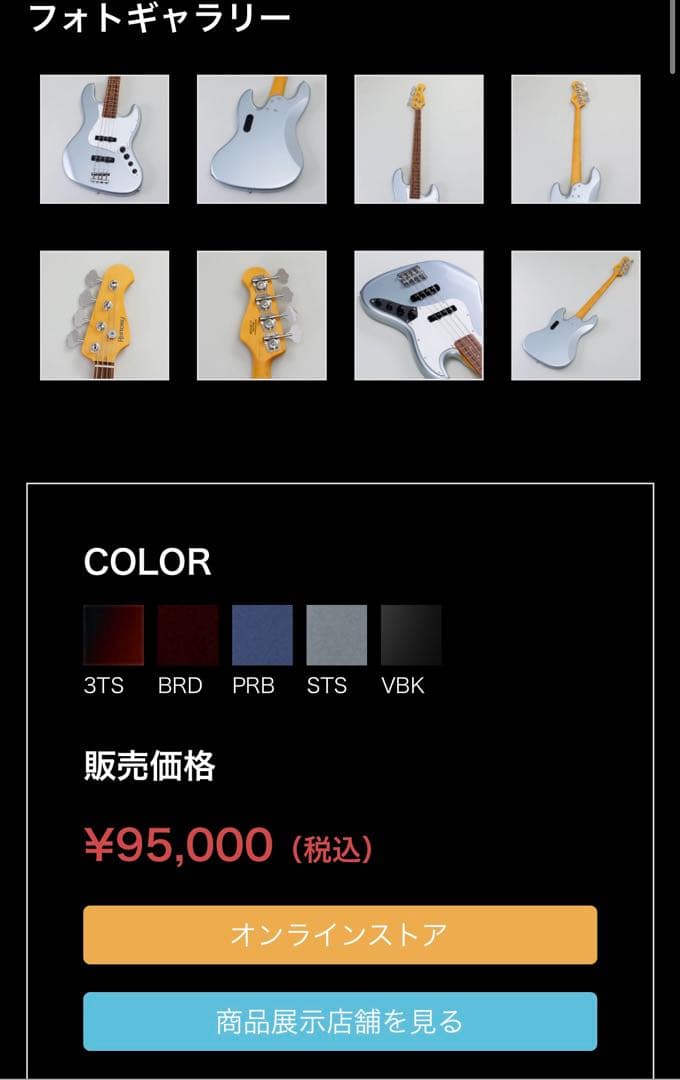View the headstock front photo
The height and width of the screenshot is (1080, 680).
pos(104,315)
